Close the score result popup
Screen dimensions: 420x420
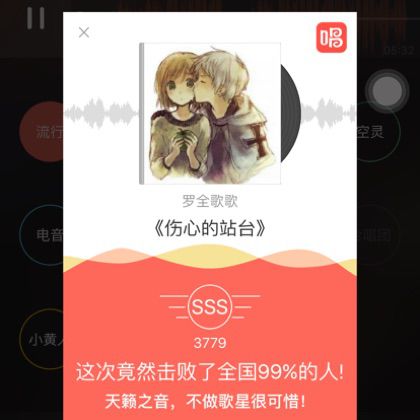(84, 32)
